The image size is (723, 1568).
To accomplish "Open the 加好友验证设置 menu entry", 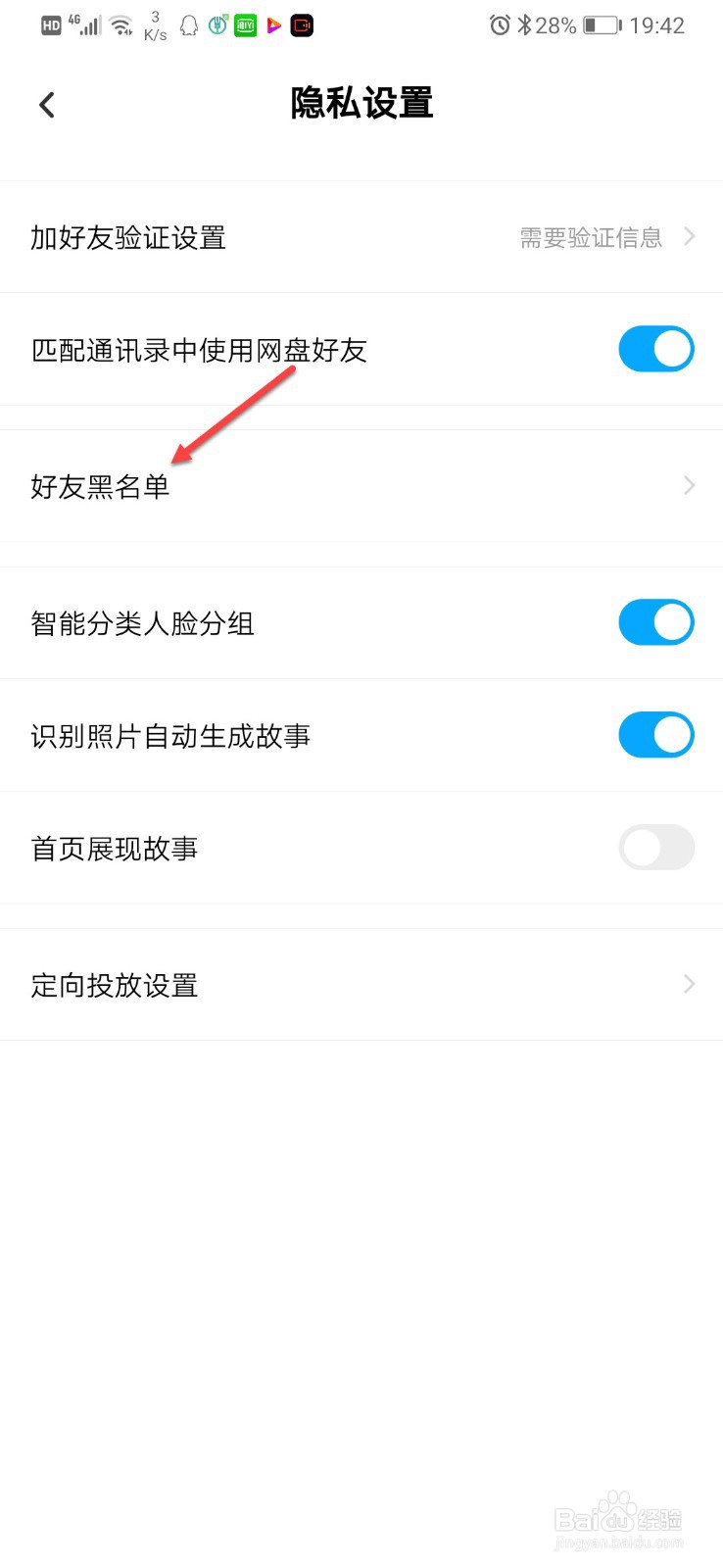I will point(128,237).
